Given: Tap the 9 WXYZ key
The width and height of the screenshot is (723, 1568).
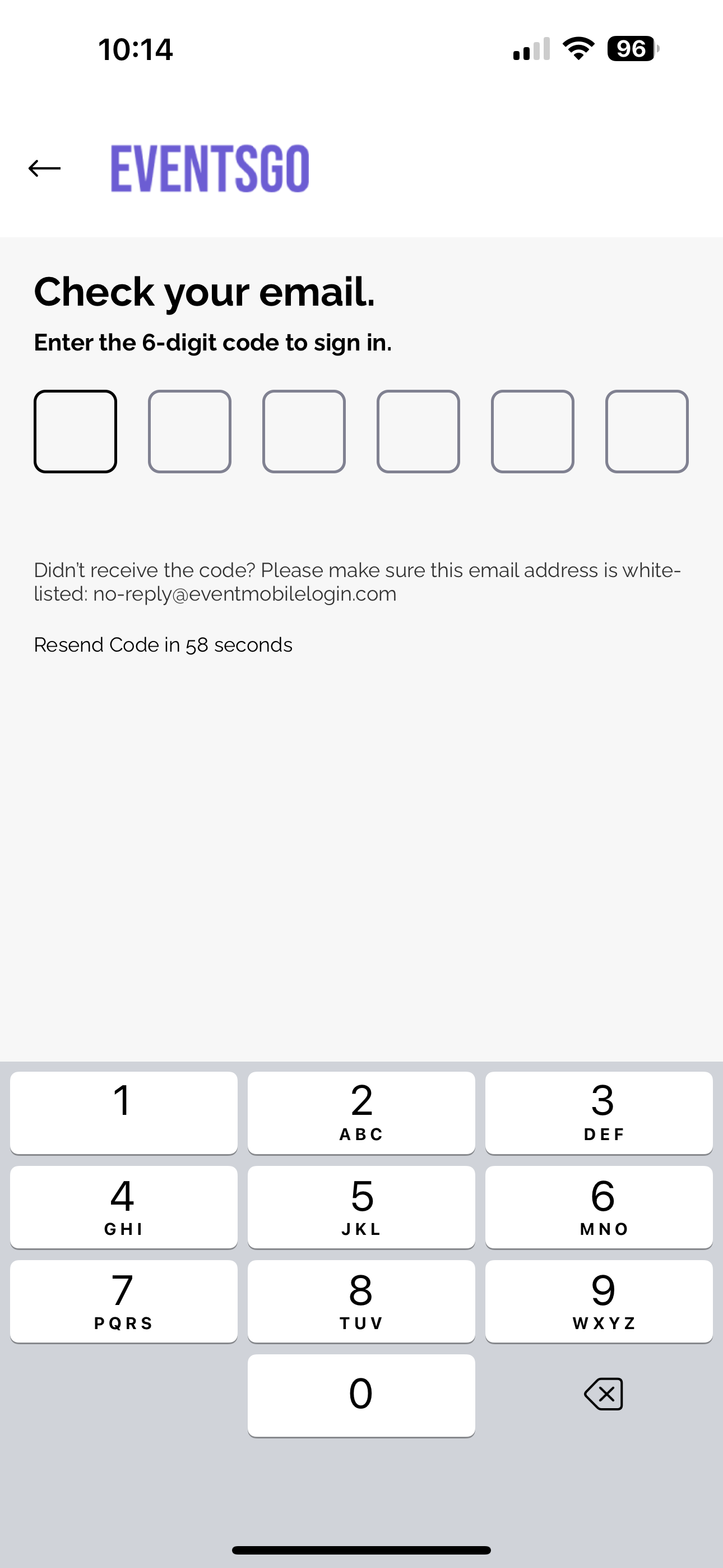Looking at the screenshot, I should coord(599,1302).
